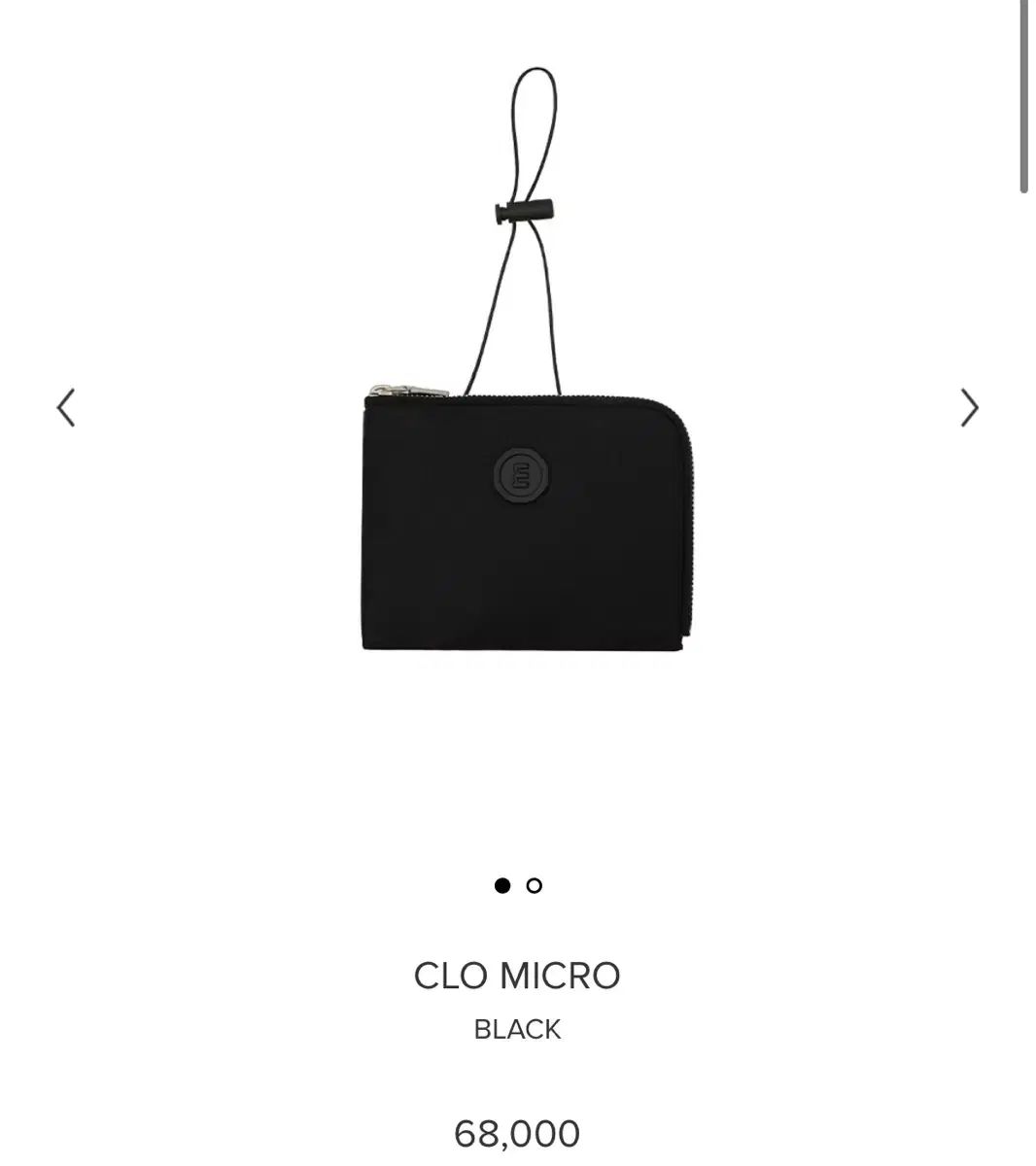Show the next product image
The image size is (1036, 1166).
coord(969,408)
